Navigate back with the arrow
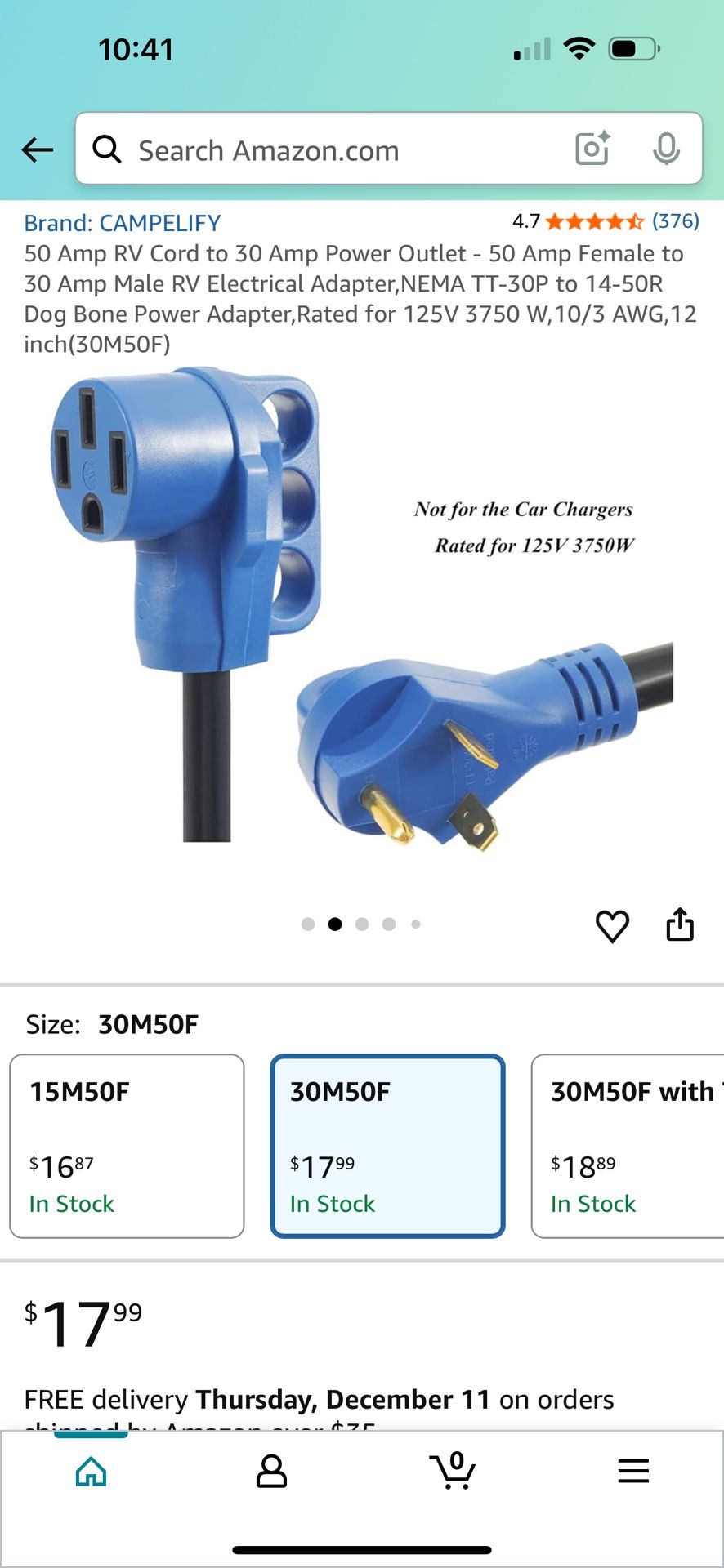 click(x=37, y=149)
